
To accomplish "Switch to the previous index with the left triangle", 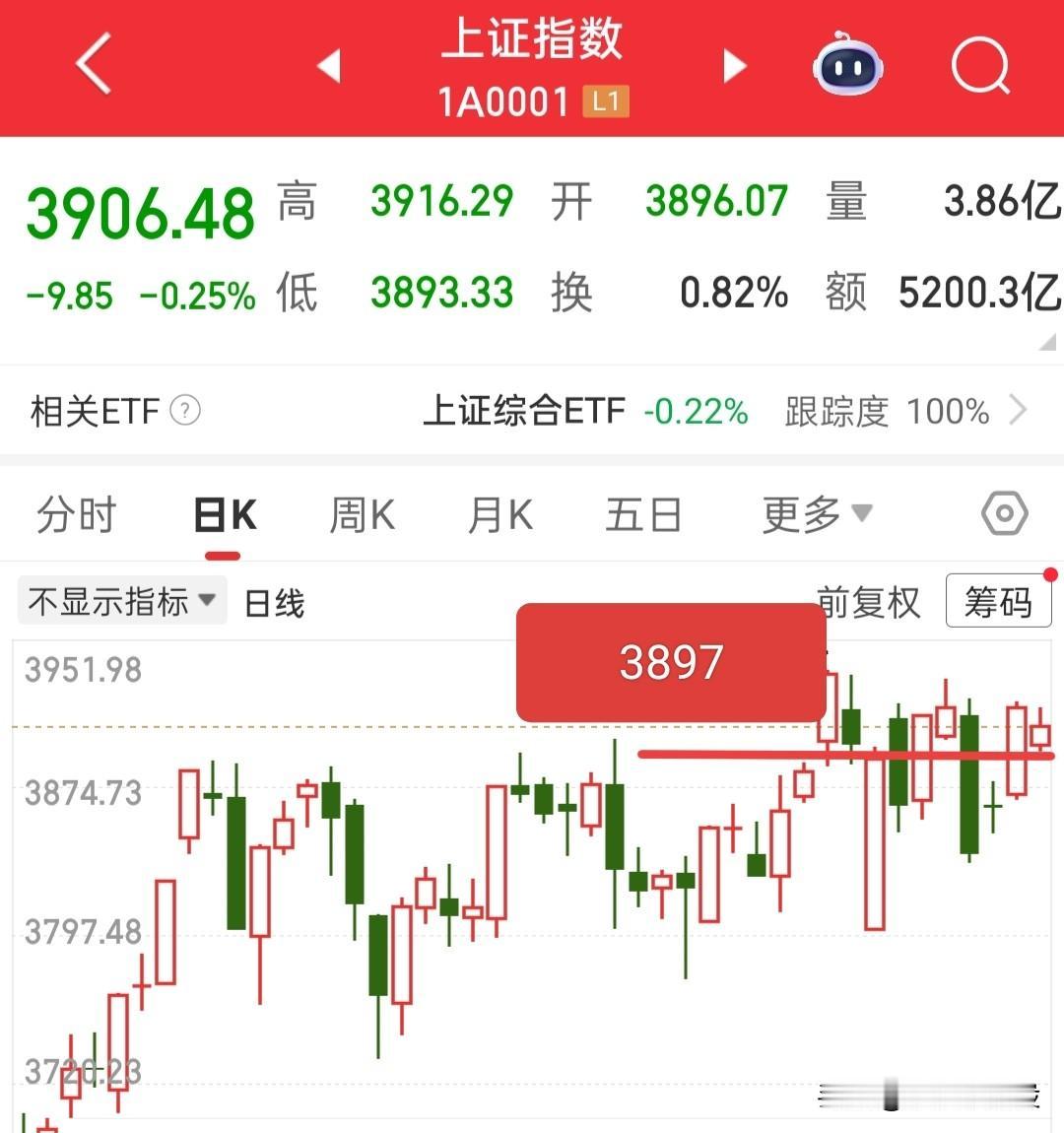I will coord(328,66).
